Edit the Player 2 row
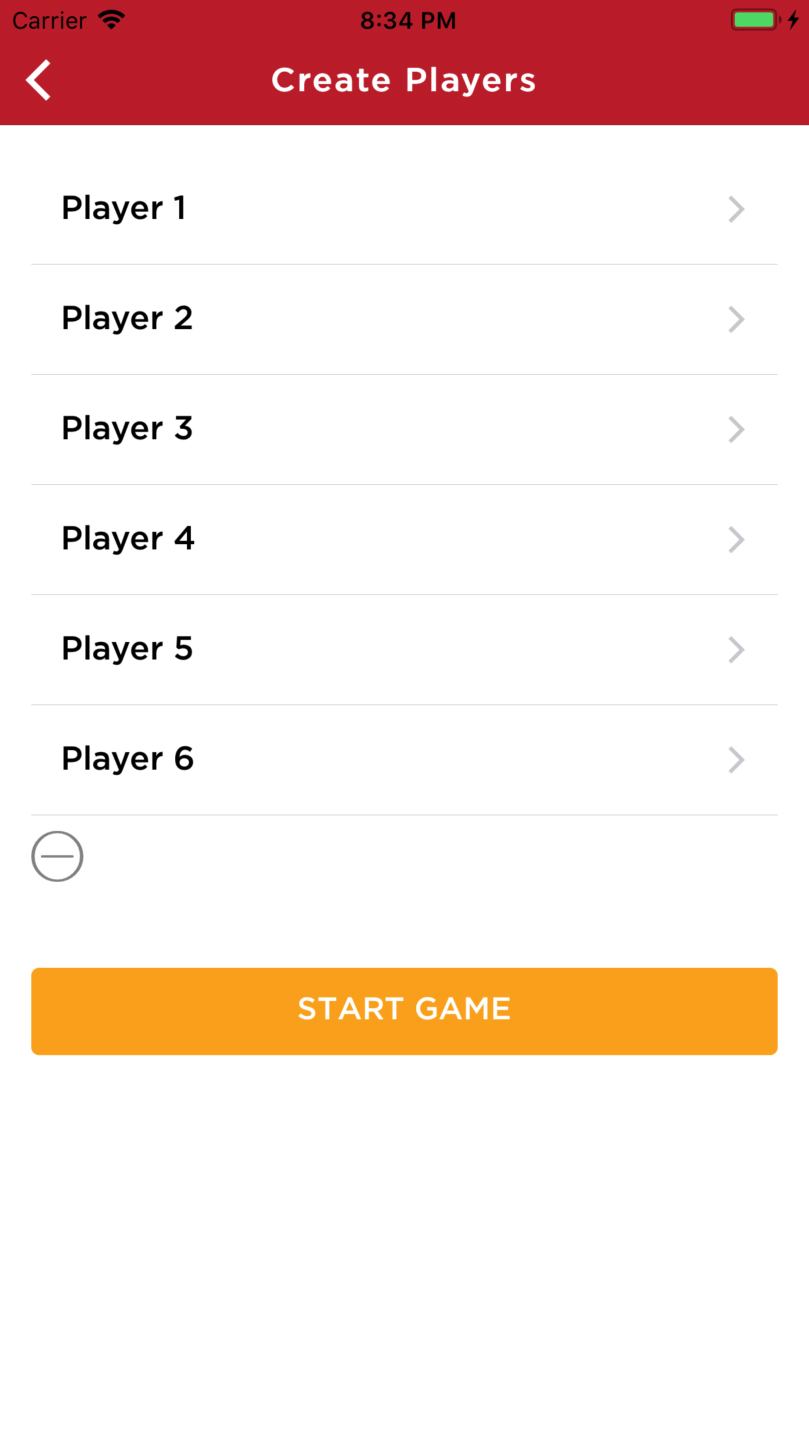Image resolution: width=809 pixels, height=1439 pixels. [404, 320]
